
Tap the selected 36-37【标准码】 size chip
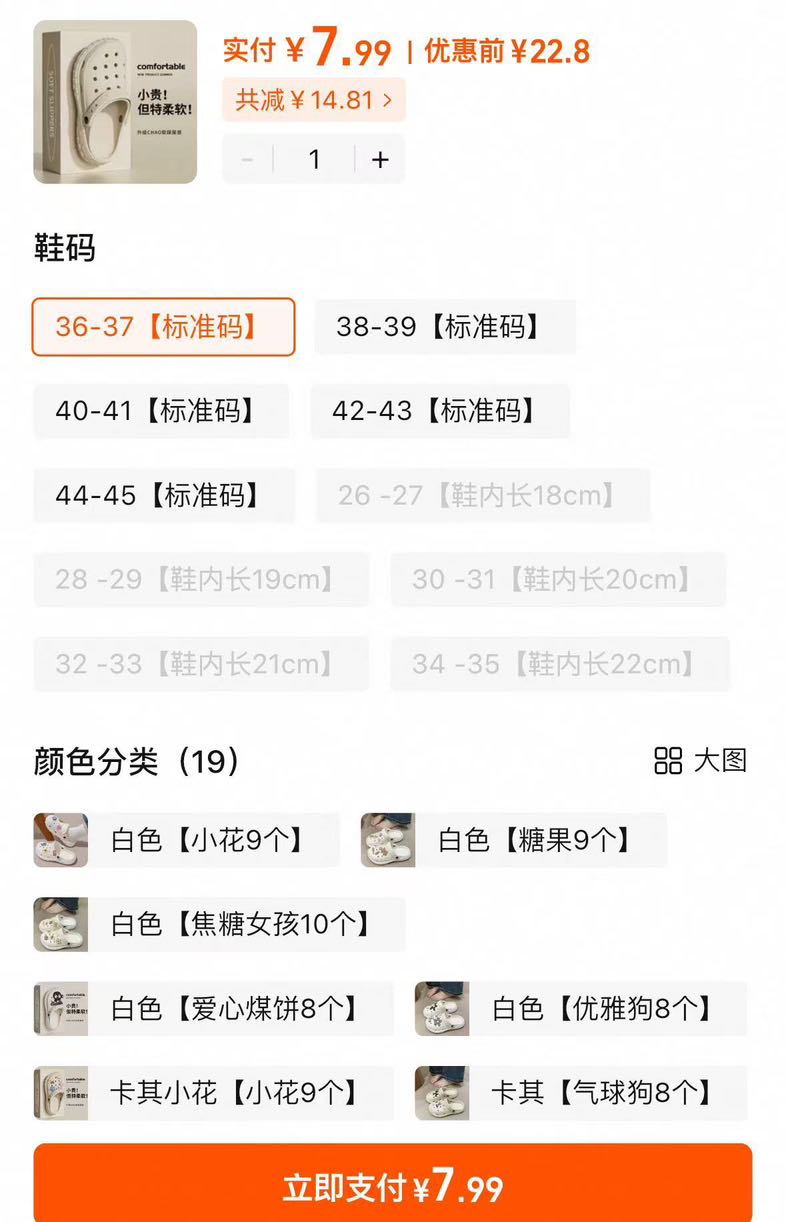tap(163, 327)
